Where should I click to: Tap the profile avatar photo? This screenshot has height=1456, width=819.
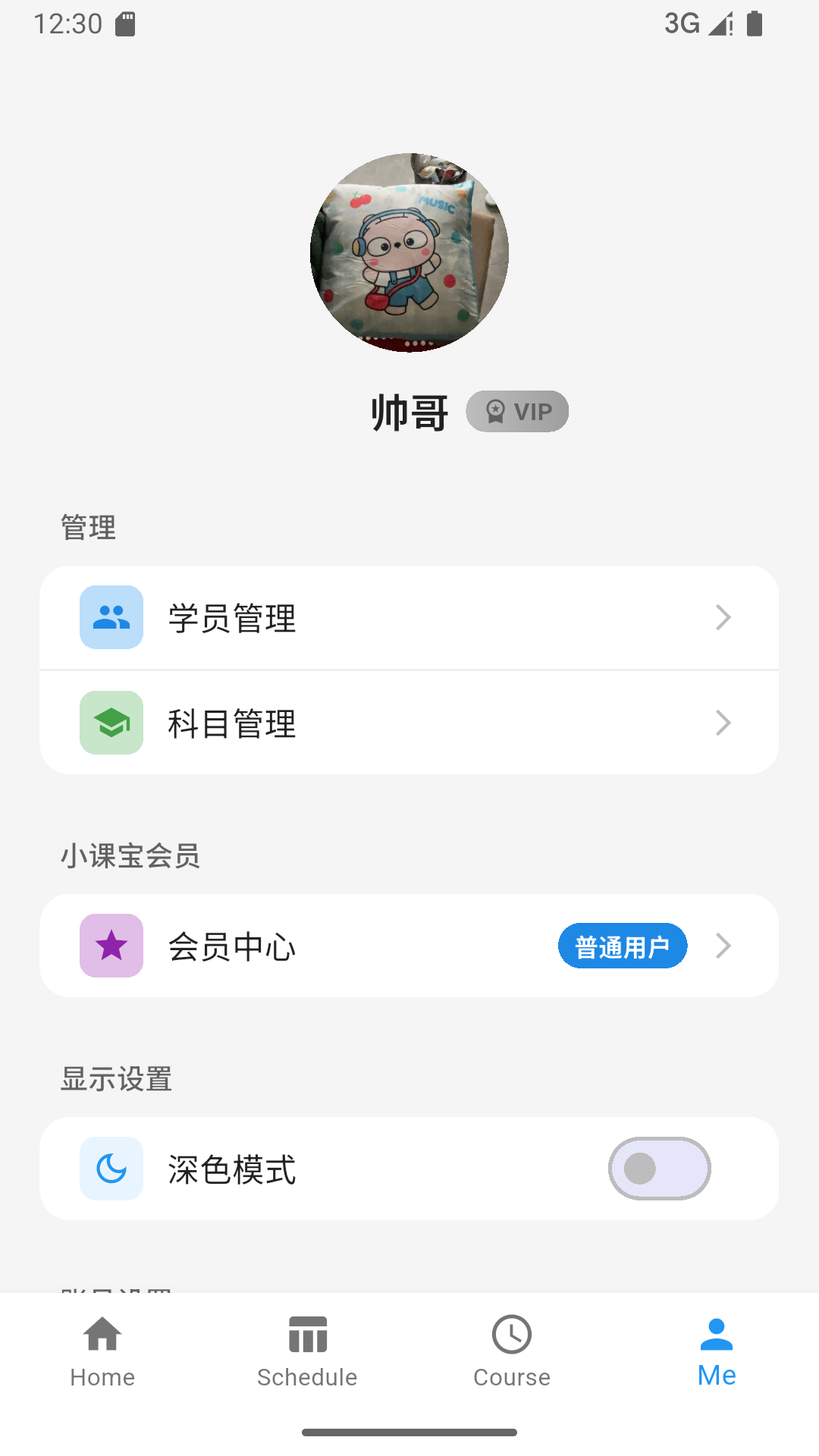409,250
